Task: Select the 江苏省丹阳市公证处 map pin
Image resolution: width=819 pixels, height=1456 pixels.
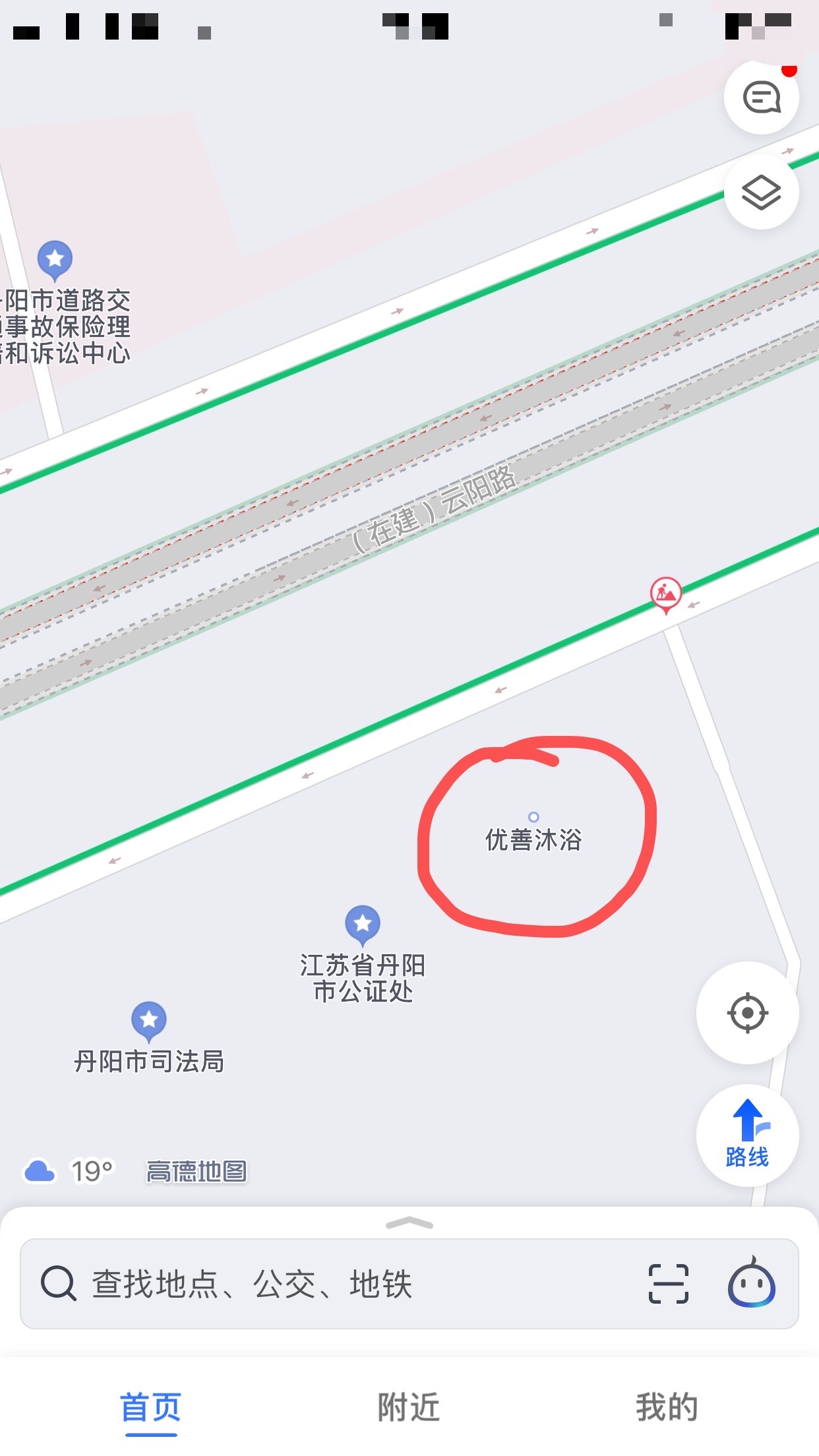Action: pyautogui.click(x=363, y=923)
